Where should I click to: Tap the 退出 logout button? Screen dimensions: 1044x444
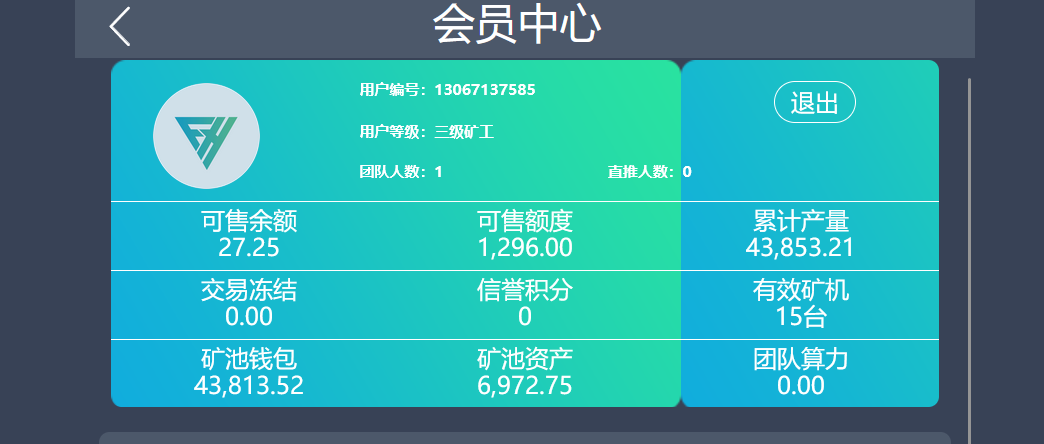coord(814,103)
